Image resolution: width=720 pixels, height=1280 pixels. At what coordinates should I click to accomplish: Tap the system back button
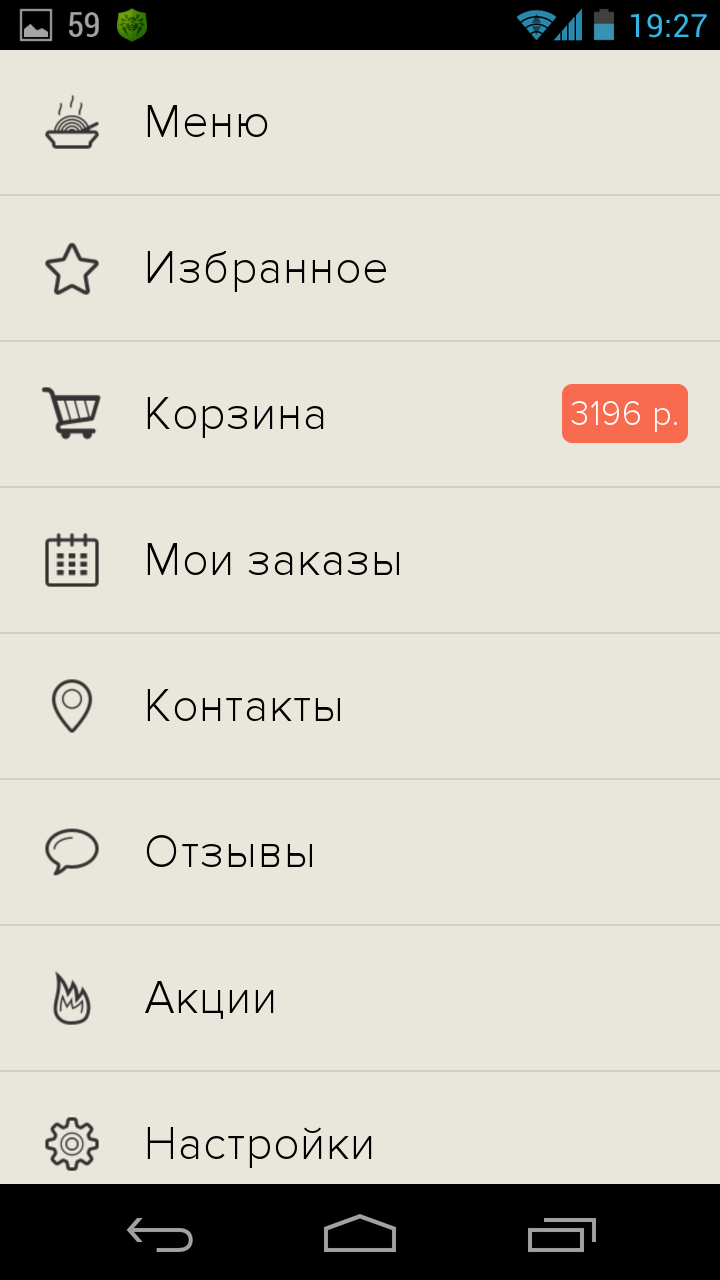(x=160, y=1234)
